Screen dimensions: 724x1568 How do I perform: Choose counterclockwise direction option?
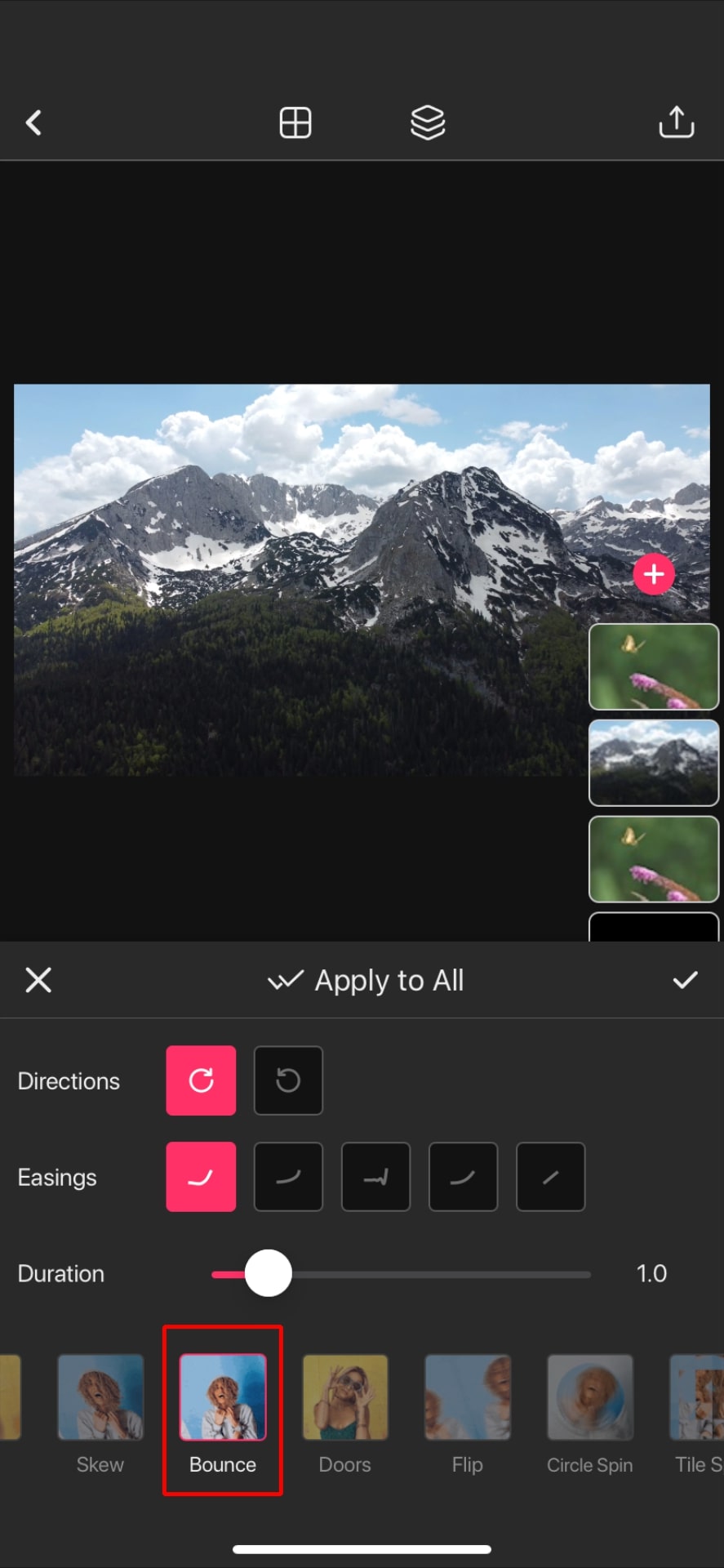click(x=288, y=1080)
